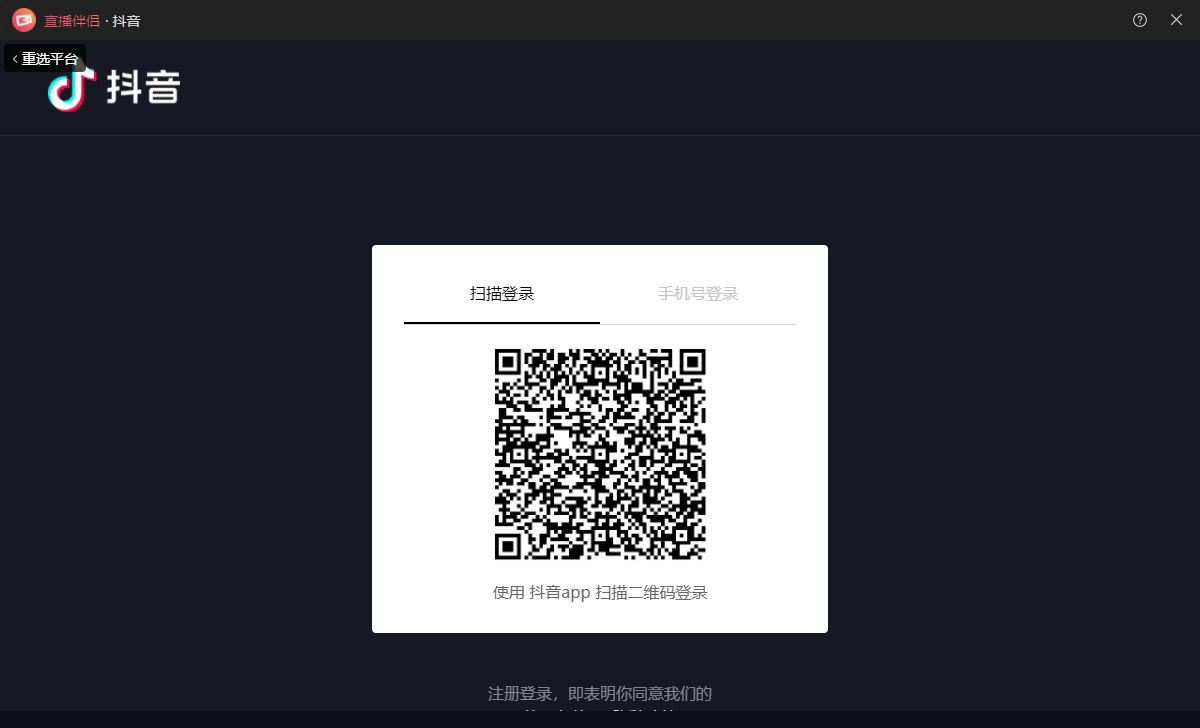Close the 直播伴侣 window
Viewport: 1200px width, 728px height.
pyautogui.click(x=1176, y=20)
